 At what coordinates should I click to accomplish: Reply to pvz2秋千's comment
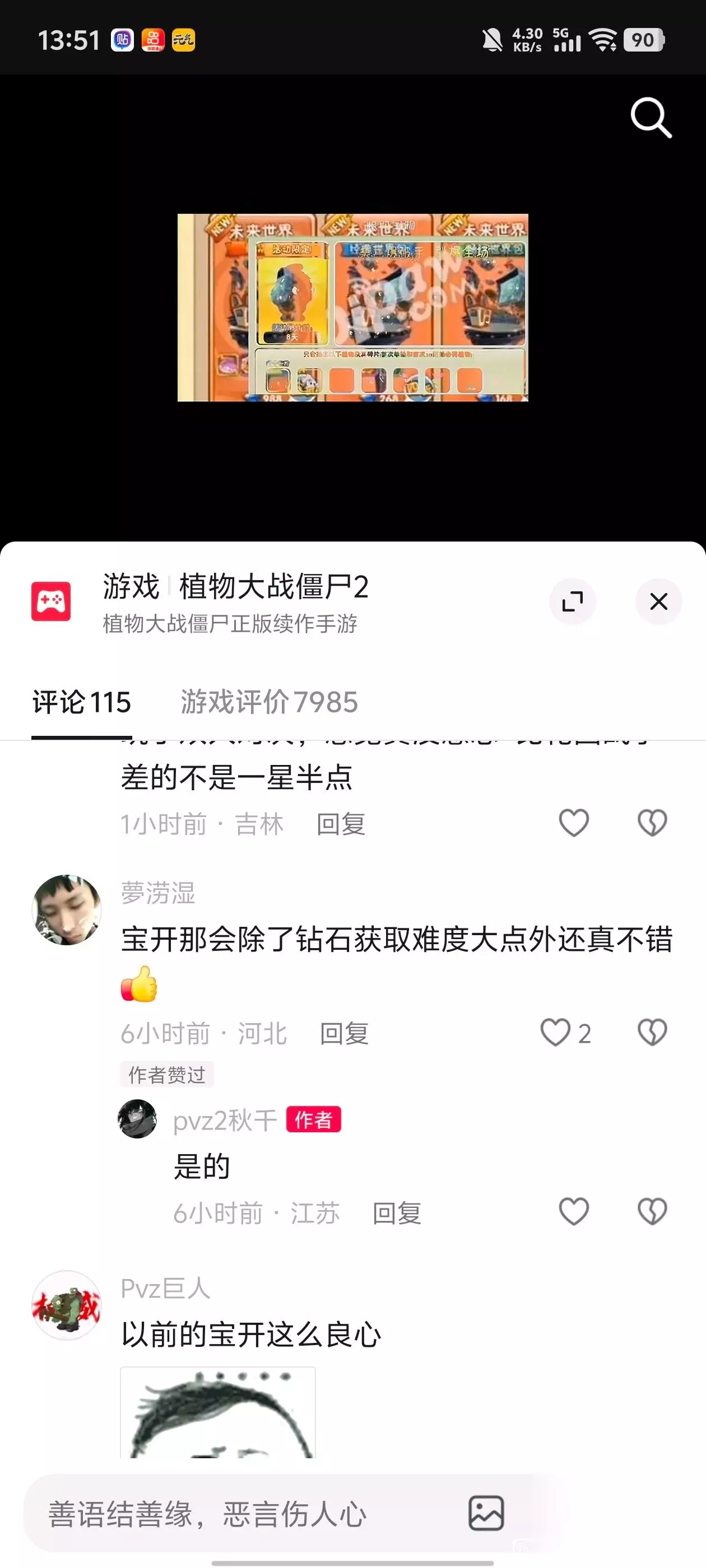click(397, 1213)
